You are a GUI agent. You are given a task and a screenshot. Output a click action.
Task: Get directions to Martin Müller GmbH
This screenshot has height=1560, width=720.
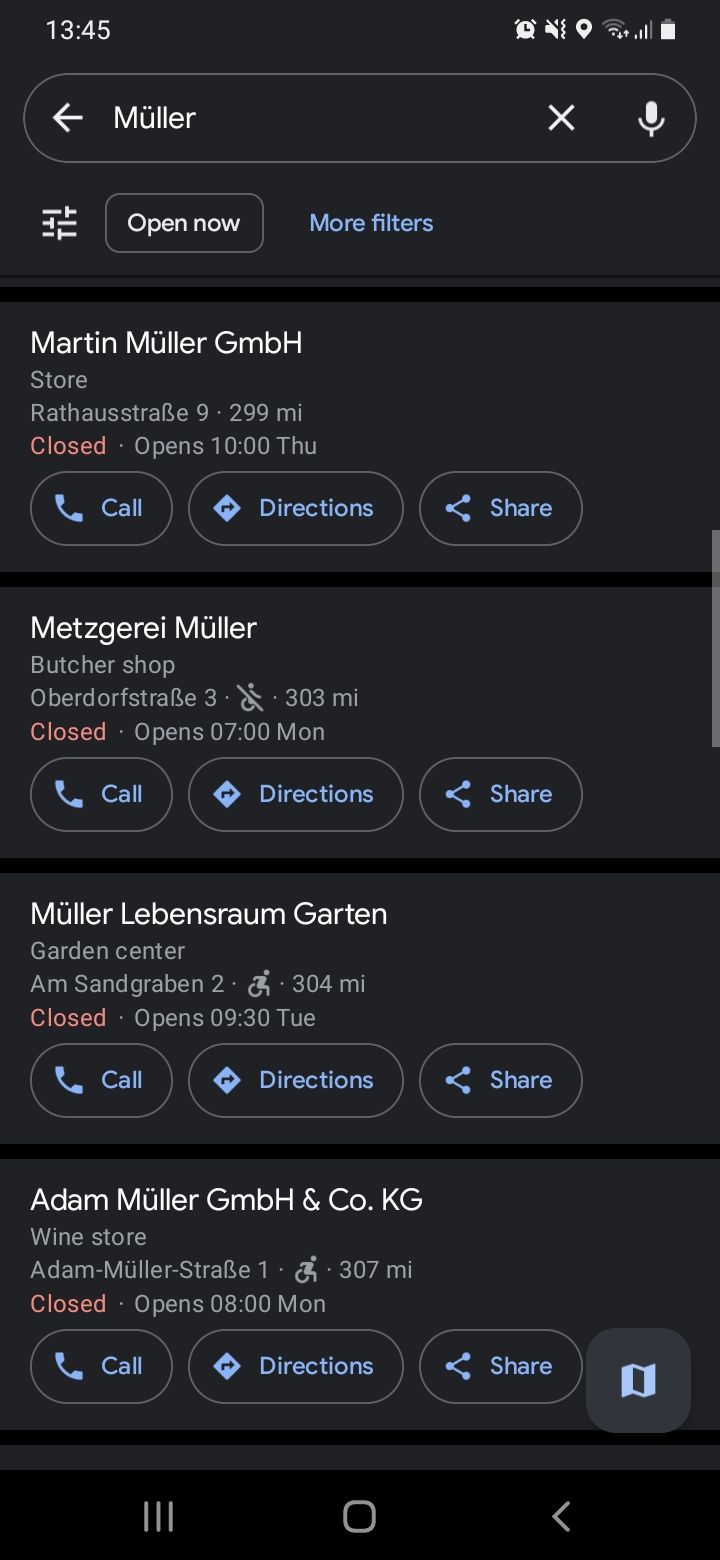pyautogui.click(x=295, y=508)
